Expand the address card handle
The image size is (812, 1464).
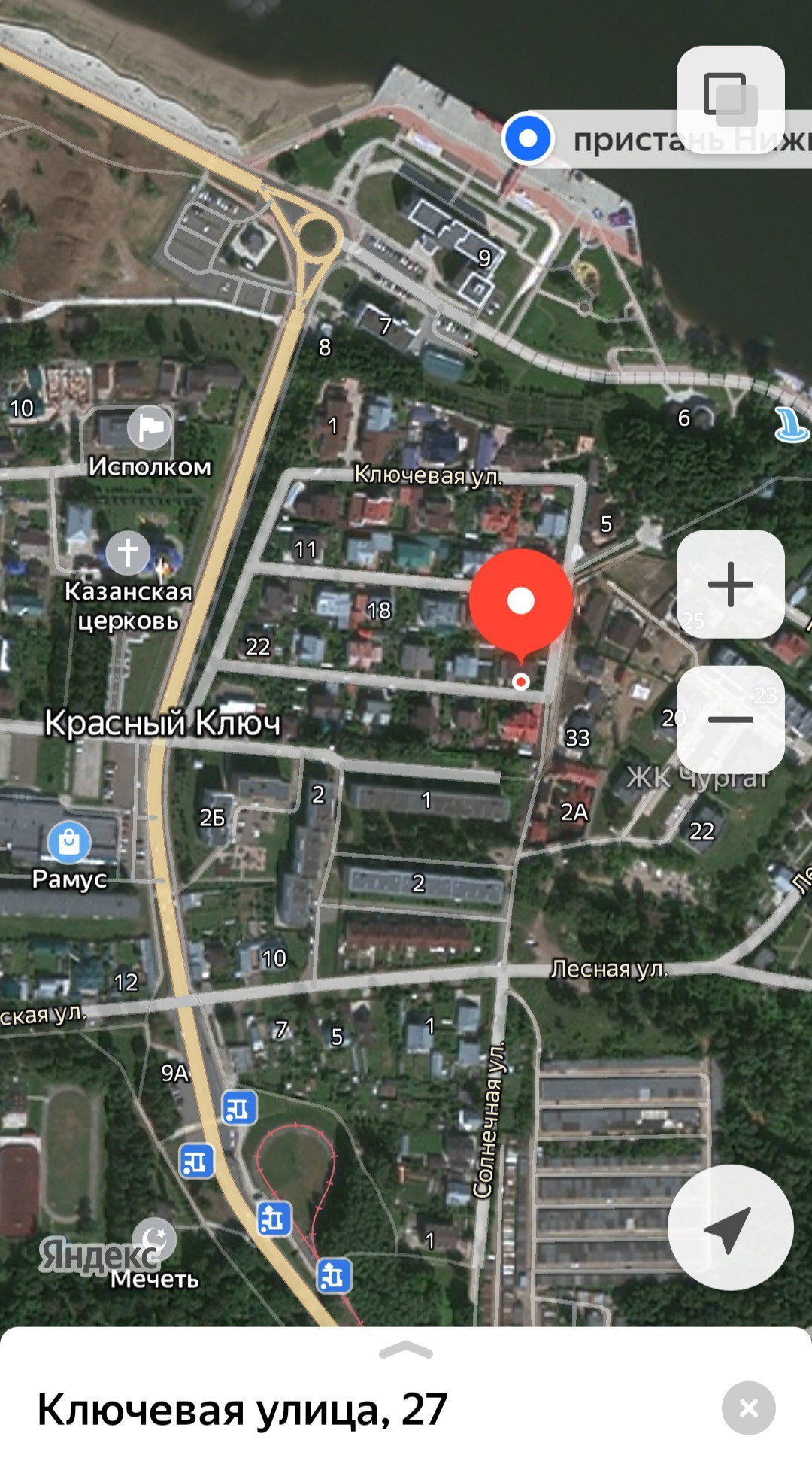tap(406, 1350)
